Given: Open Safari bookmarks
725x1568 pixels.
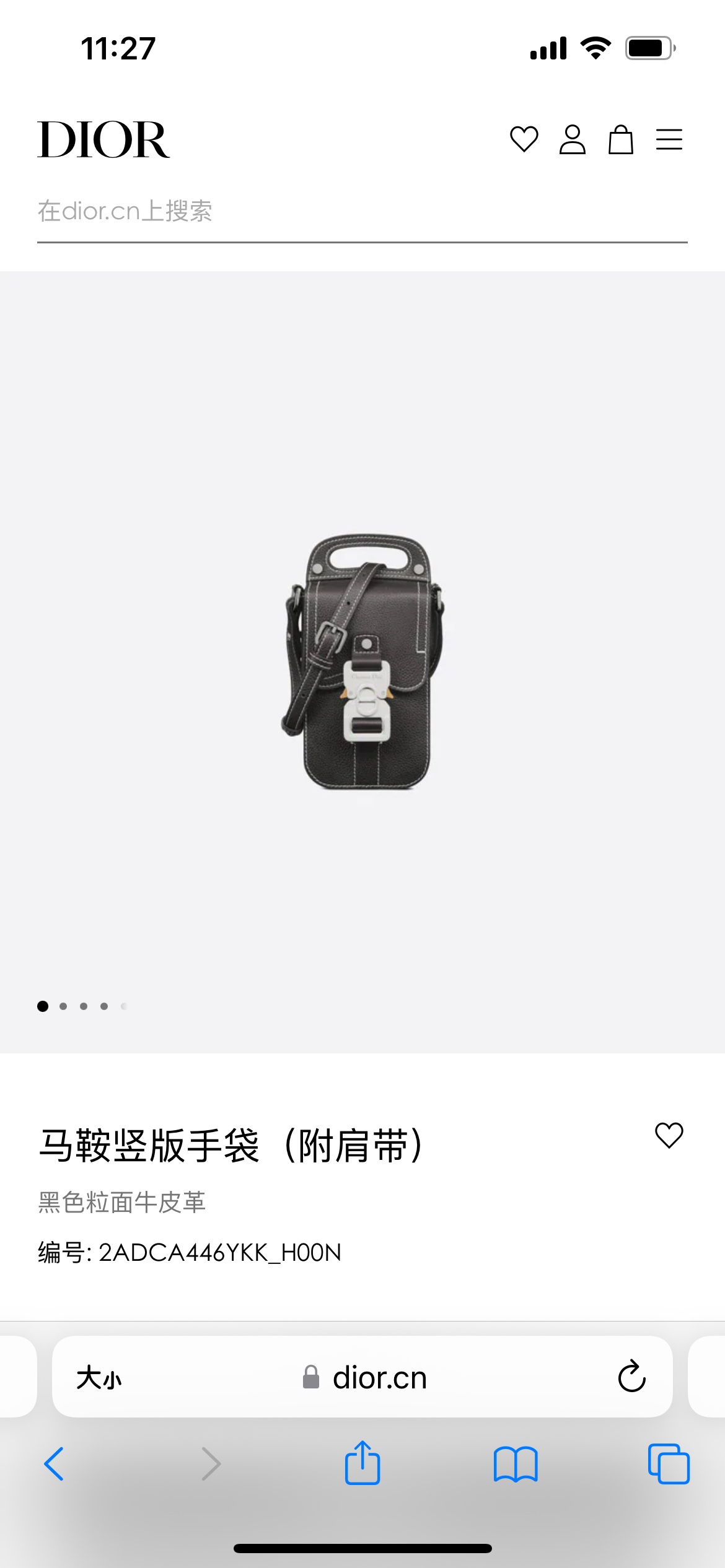Looking at the screenshot, I should coord(516,1464).
